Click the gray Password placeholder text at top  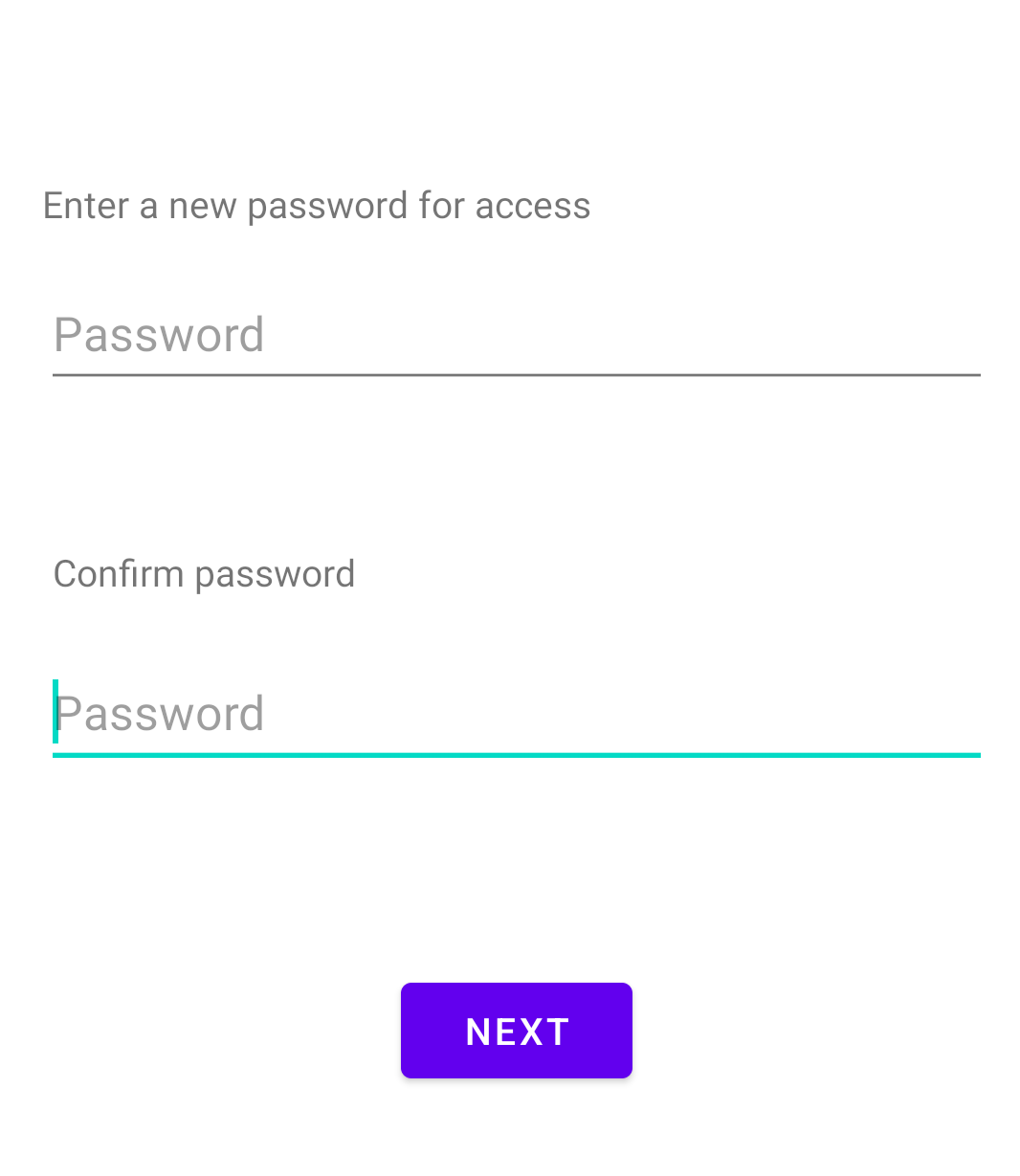click(159, 335)
